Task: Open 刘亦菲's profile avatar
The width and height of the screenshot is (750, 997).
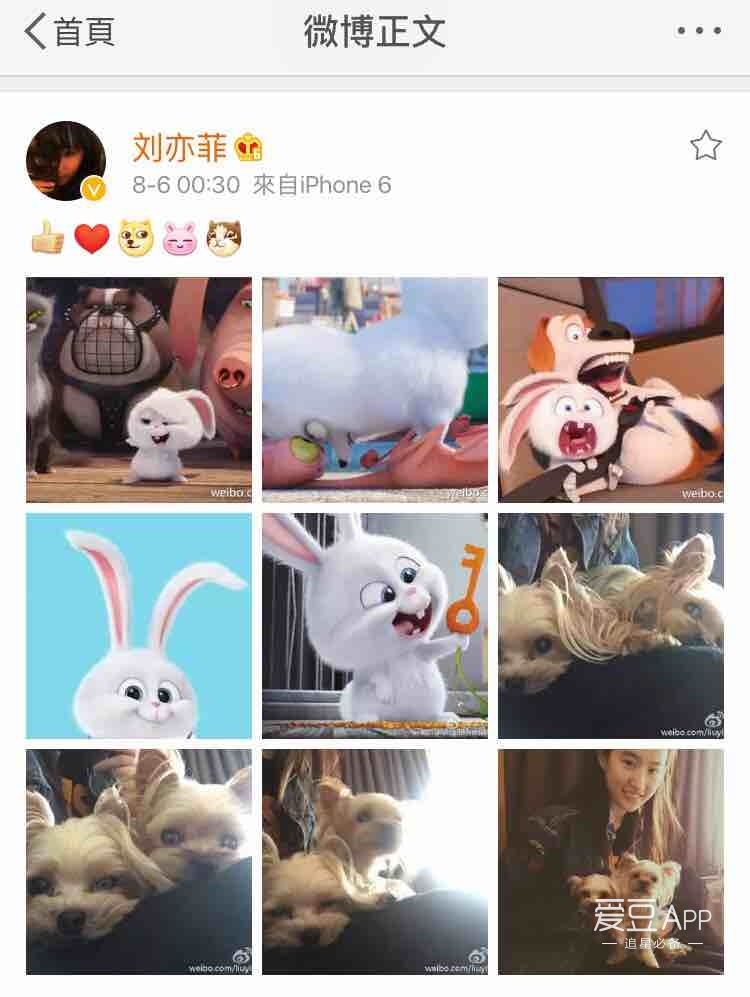Action: [x=66, y=162]
